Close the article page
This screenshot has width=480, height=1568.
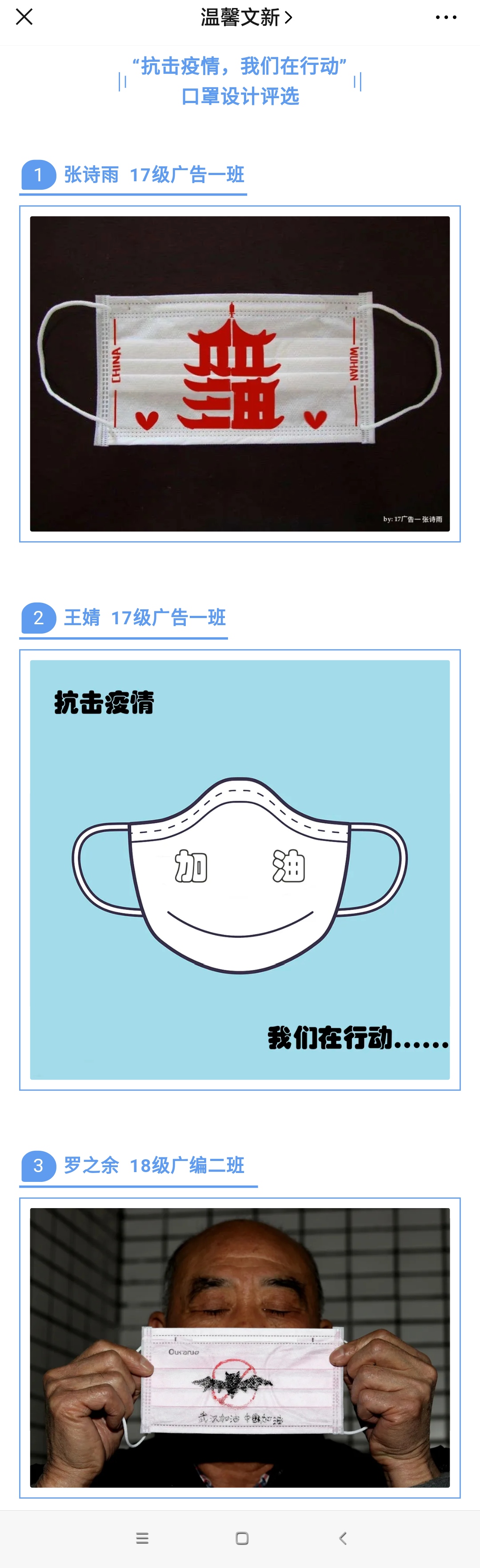[x=24, y=17]
